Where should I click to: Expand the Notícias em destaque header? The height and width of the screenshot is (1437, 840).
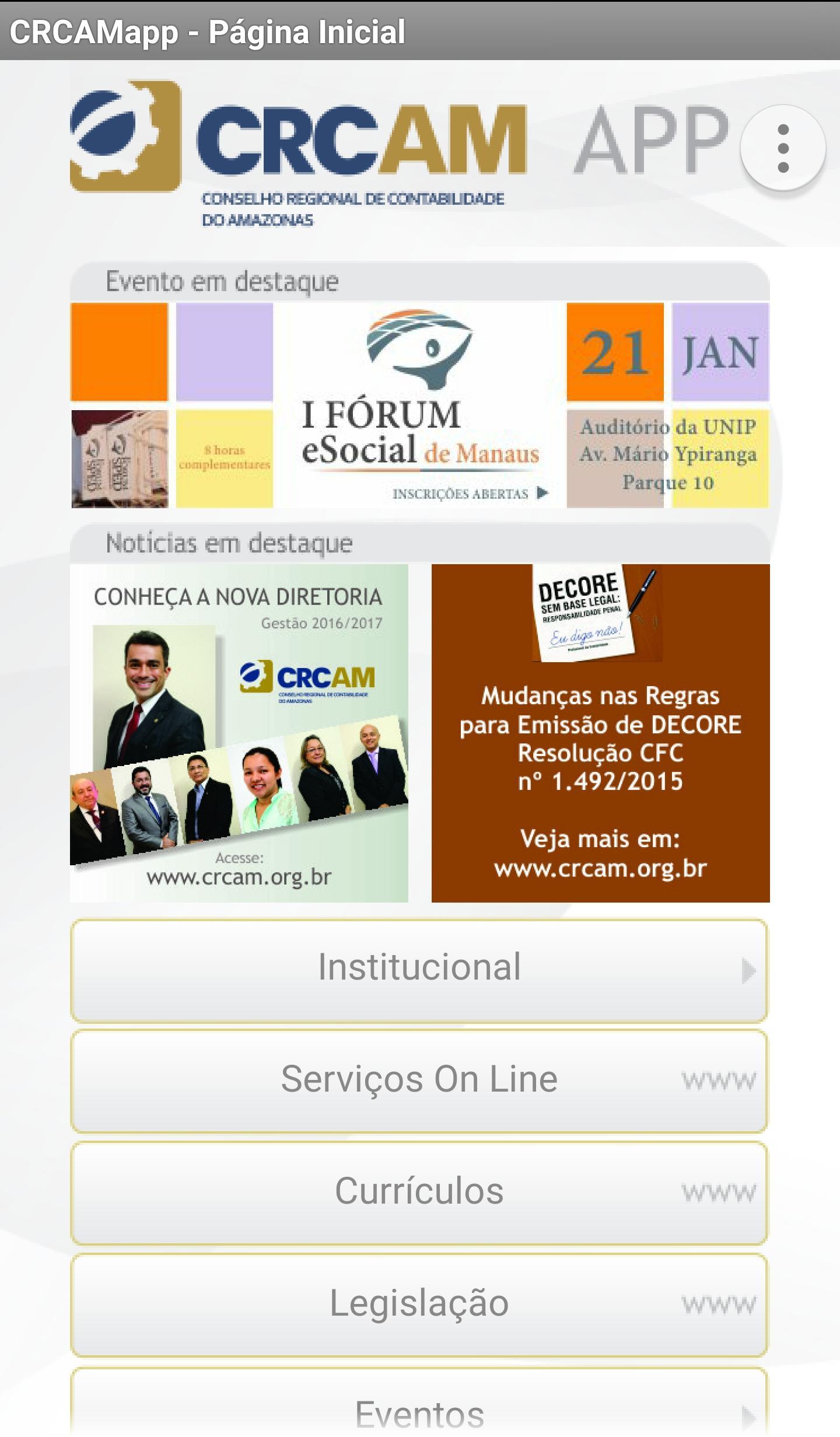pos(420,543)
